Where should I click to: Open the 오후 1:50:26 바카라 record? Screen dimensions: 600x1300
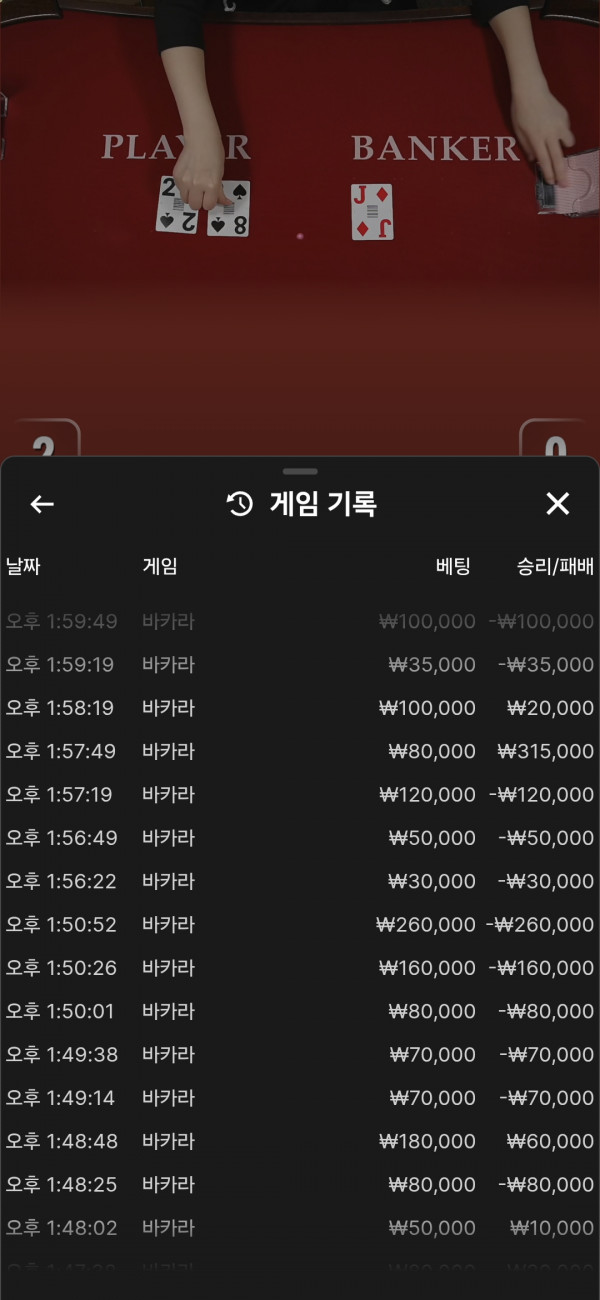click(300, 968)
